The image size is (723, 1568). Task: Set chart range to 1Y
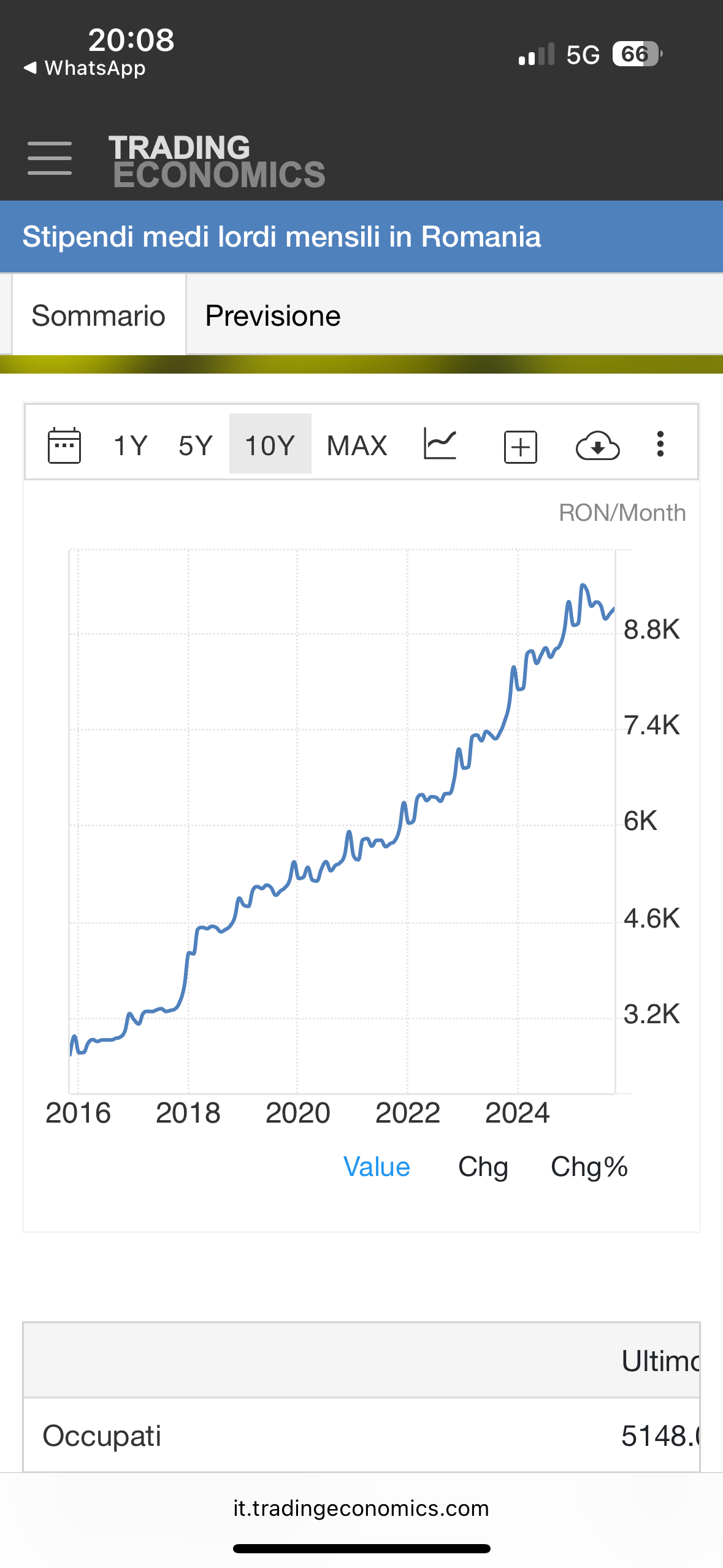pyautogui.click(x=131, y=445)
